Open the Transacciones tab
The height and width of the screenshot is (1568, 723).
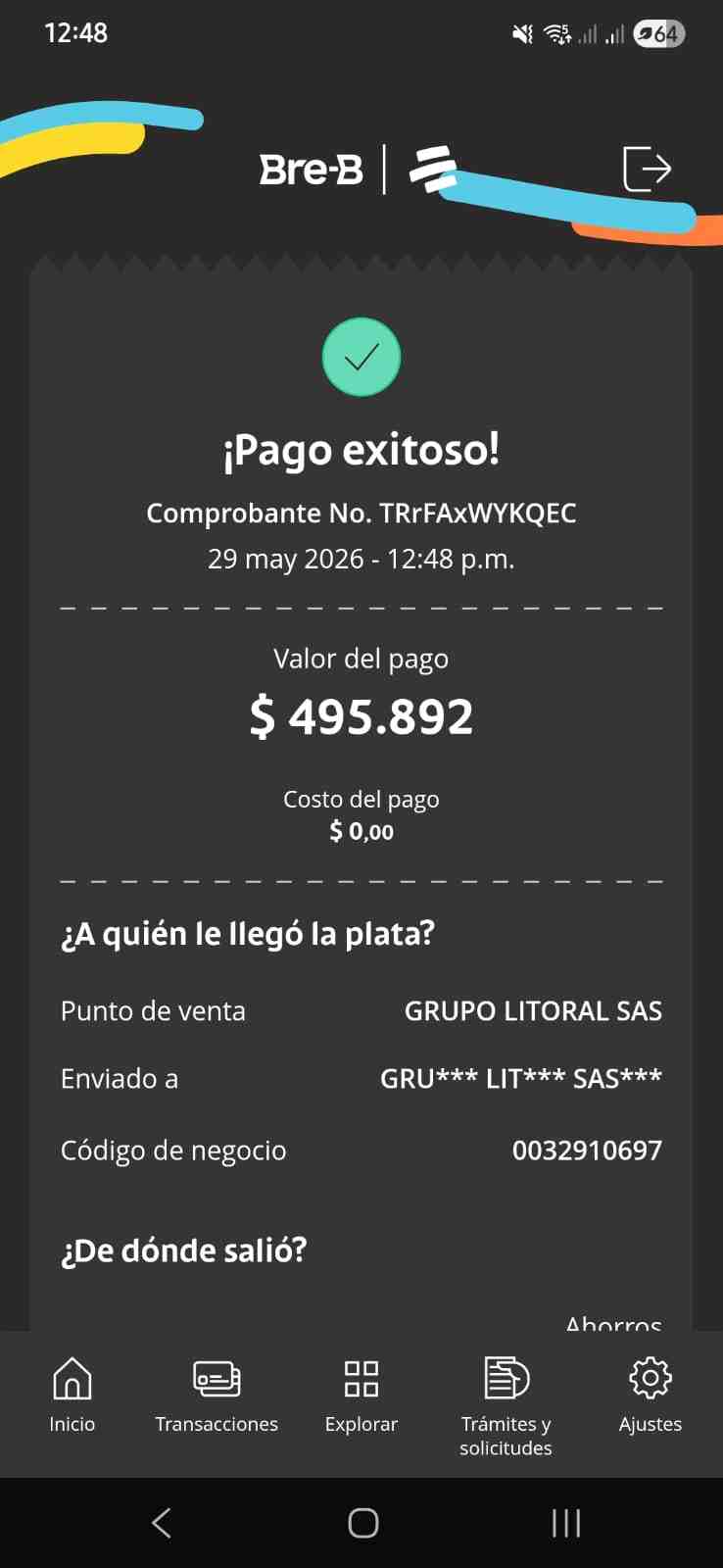(x=217, y=1395)
